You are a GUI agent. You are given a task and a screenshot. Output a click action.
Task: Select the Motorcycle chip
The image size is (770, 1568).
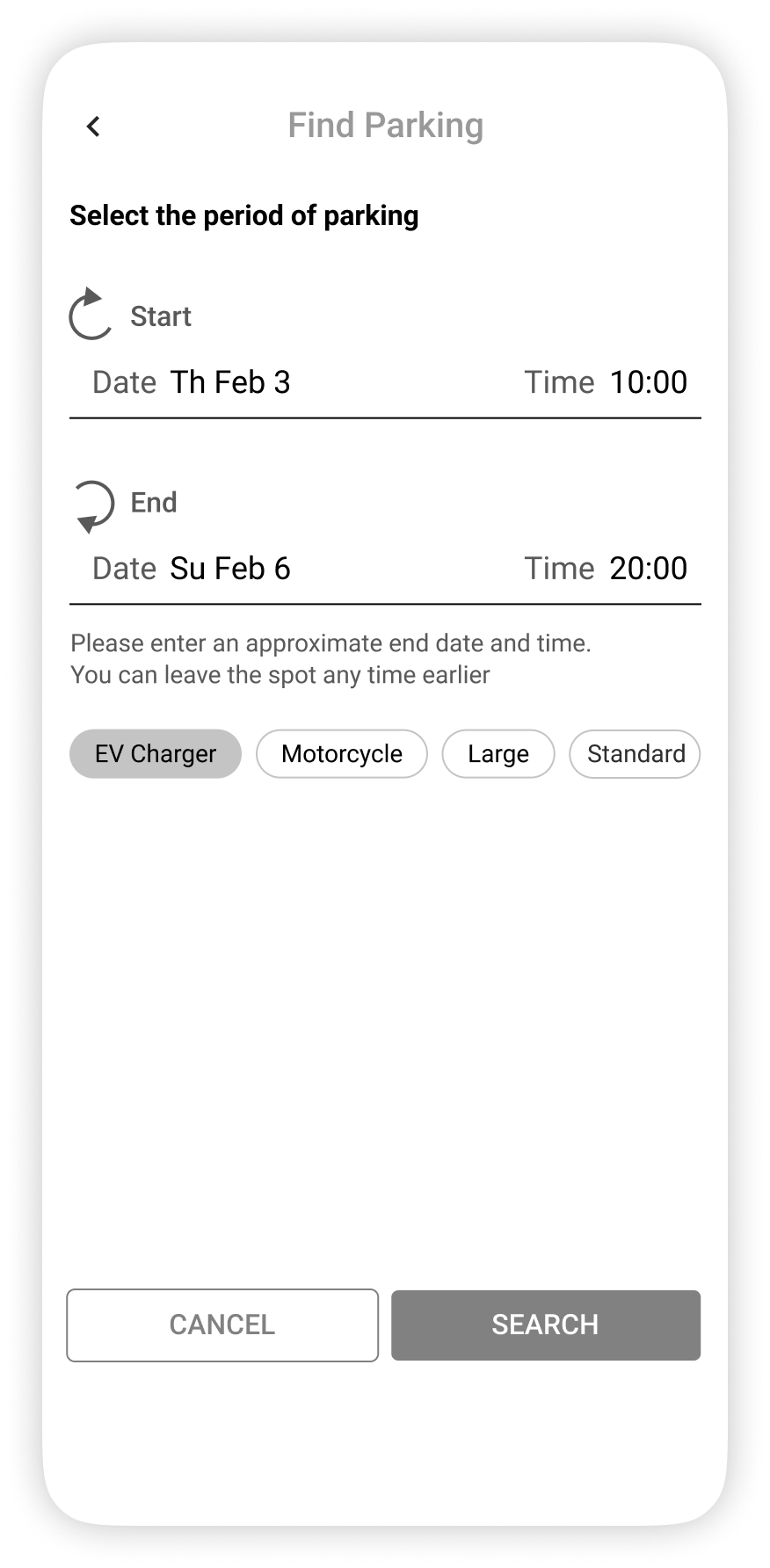coord(342,754)
